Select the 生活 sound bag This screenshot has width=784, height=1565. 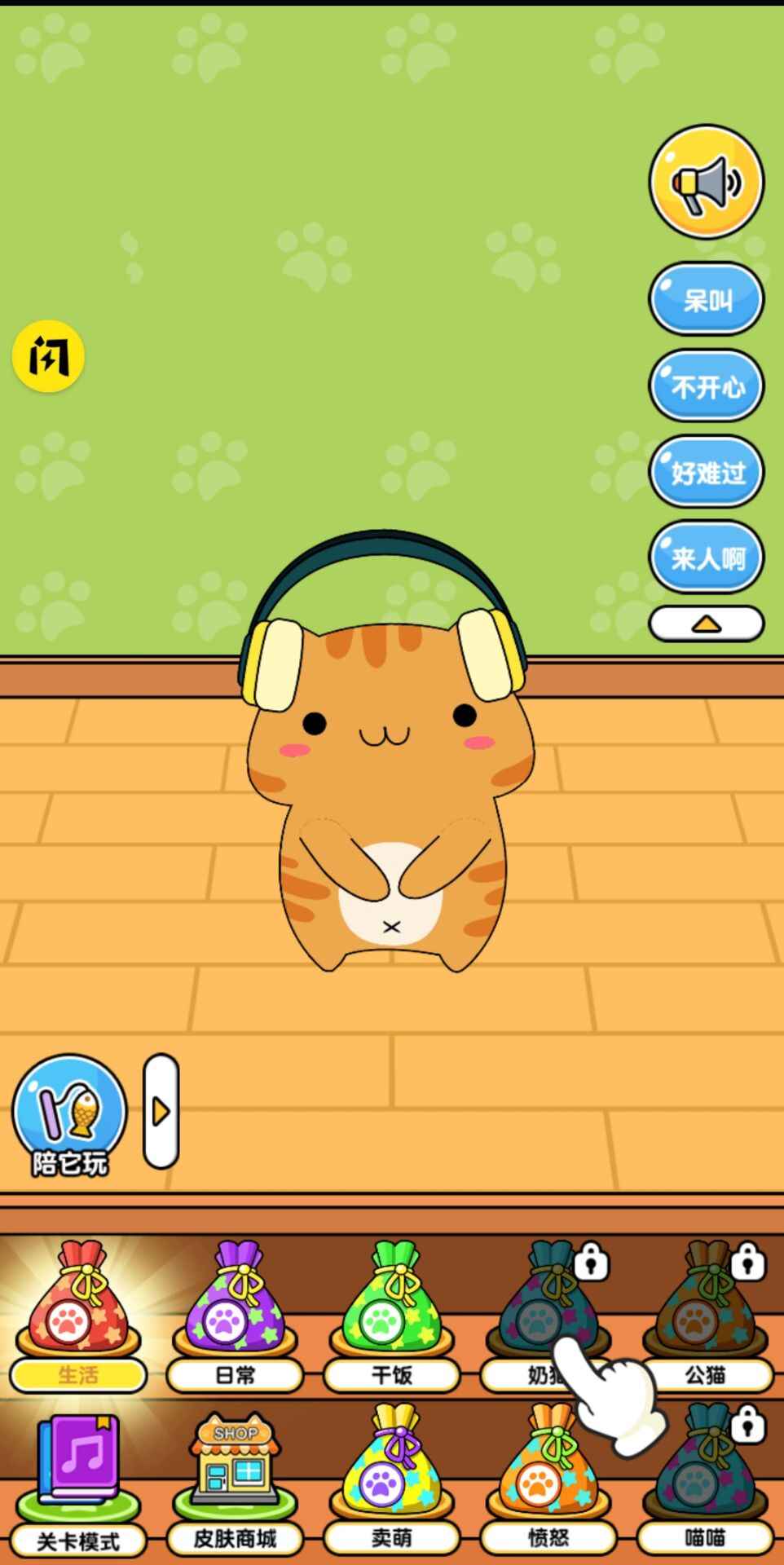(78, 1312)
